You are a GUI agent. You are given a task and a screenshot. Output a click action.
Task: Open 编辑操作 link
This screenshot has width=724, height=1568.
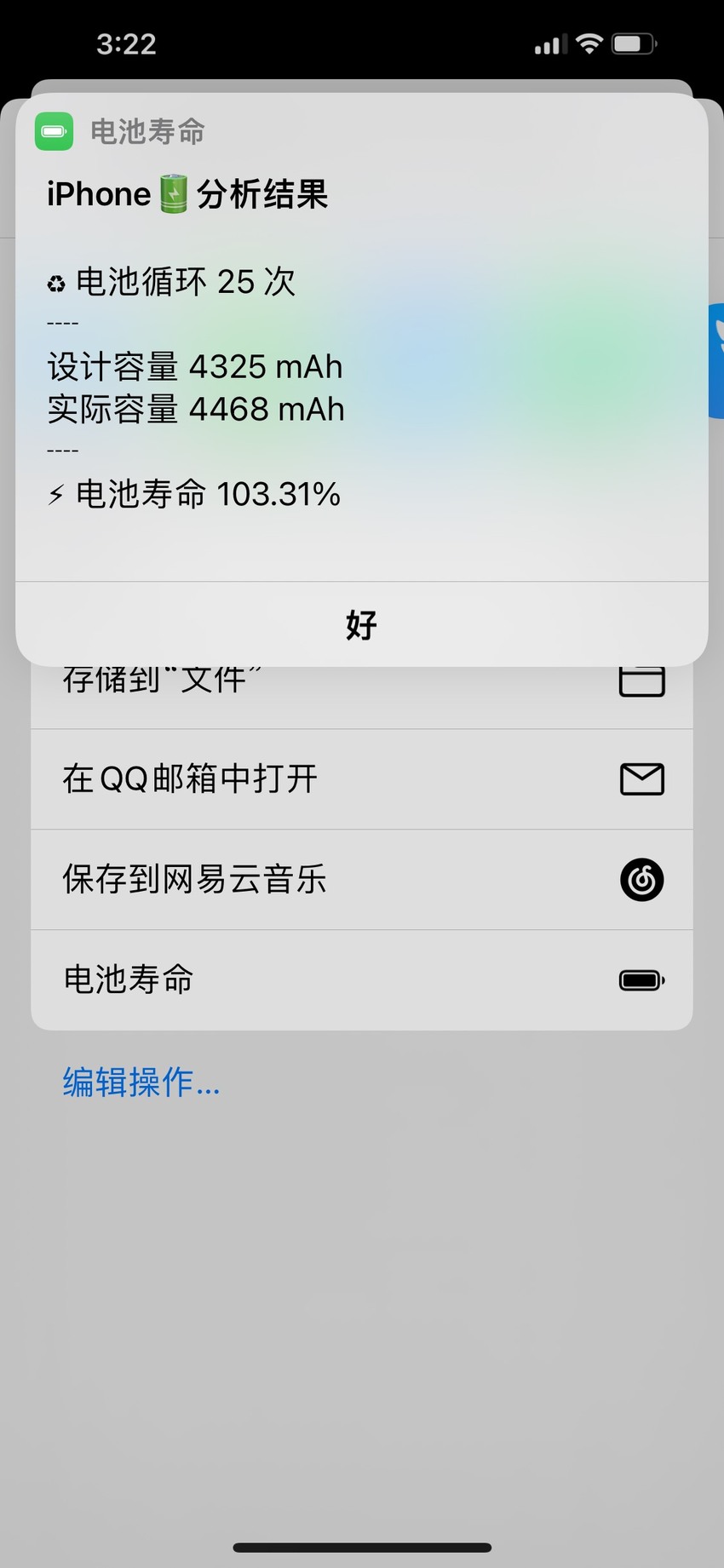[141, 1083]
